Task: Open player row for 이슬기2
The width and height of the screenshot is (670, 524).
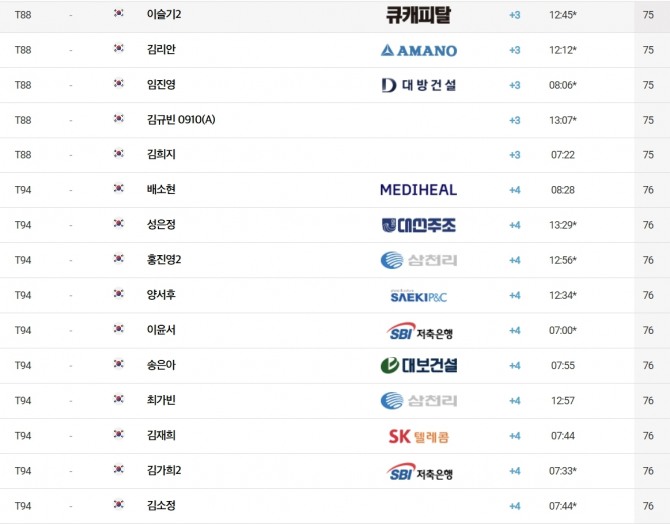Action: (x=335, y=15)
